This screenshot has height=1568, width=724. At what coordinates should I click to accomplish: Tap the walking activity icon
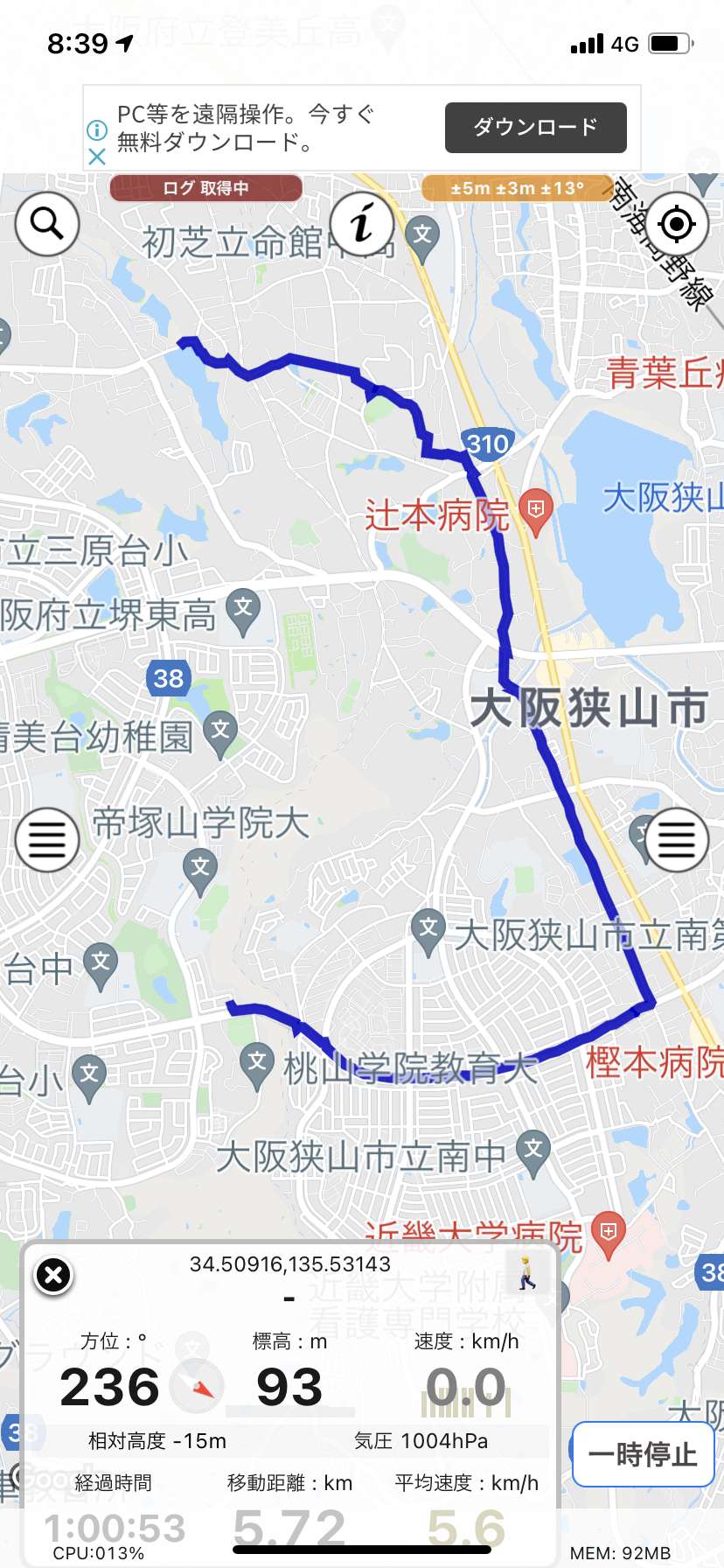[527, 1273]
